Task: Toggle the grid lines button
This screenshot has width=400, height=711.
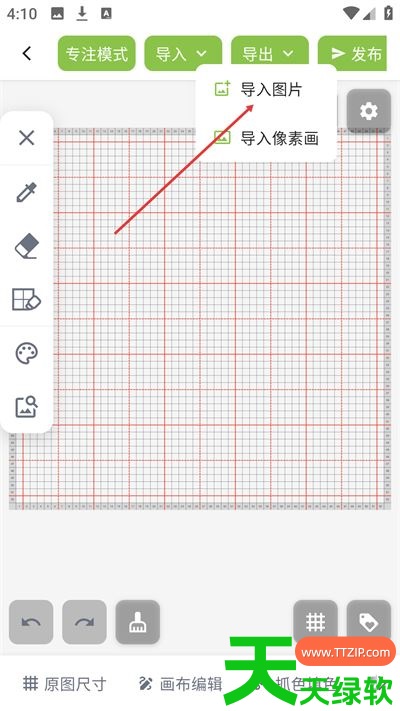Action: pyautogui.click(x=315, y=622)
